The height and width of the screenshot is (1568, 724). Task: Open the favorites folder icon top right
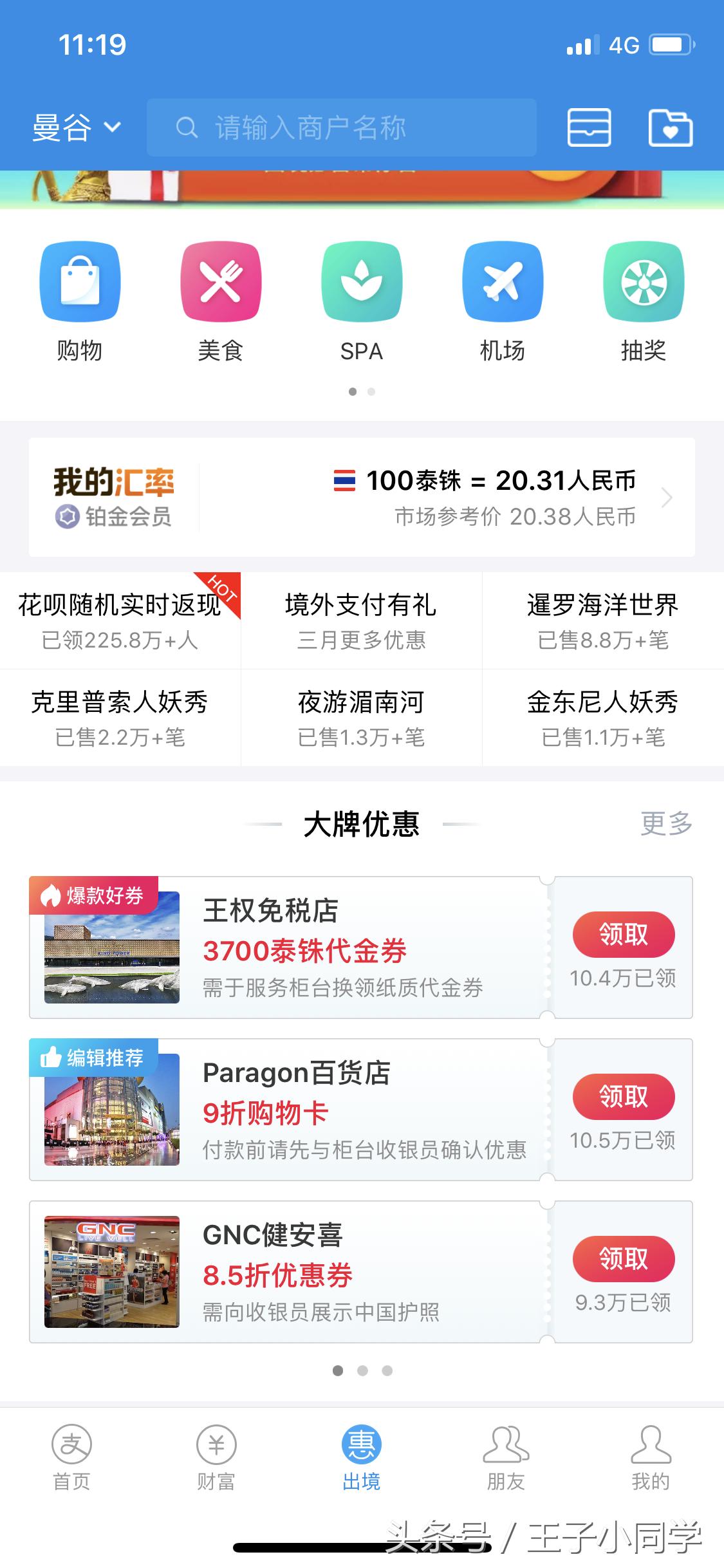tap(671, 127)
